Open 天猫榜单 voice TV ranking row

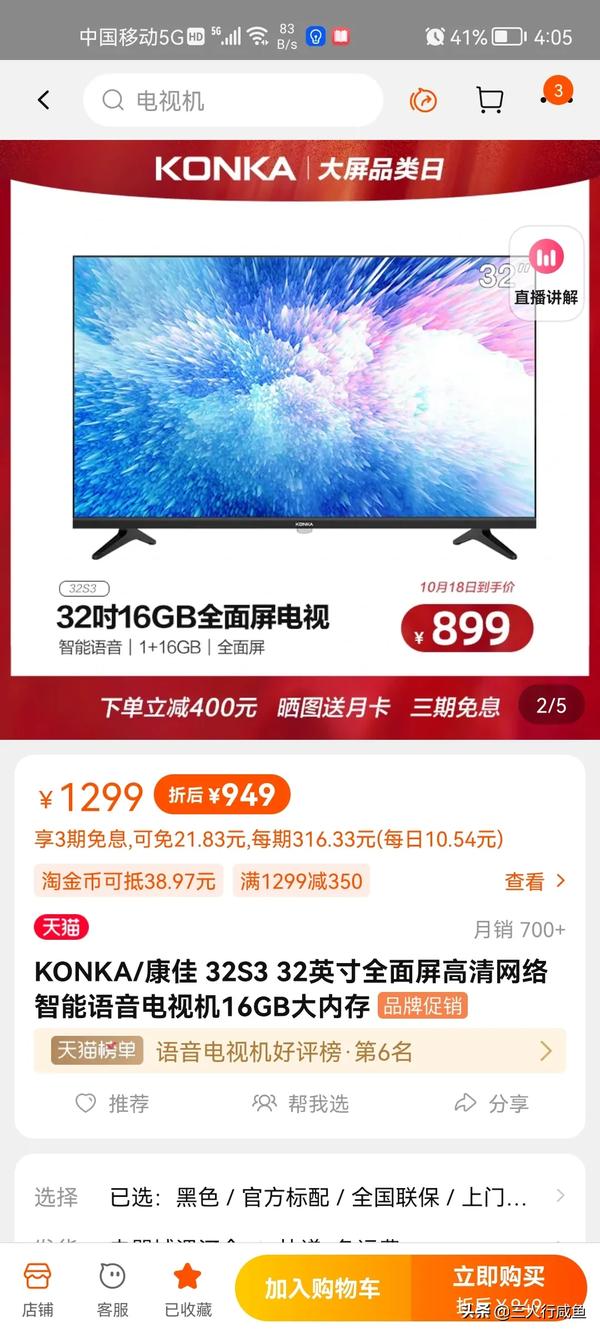point(300,1051)
